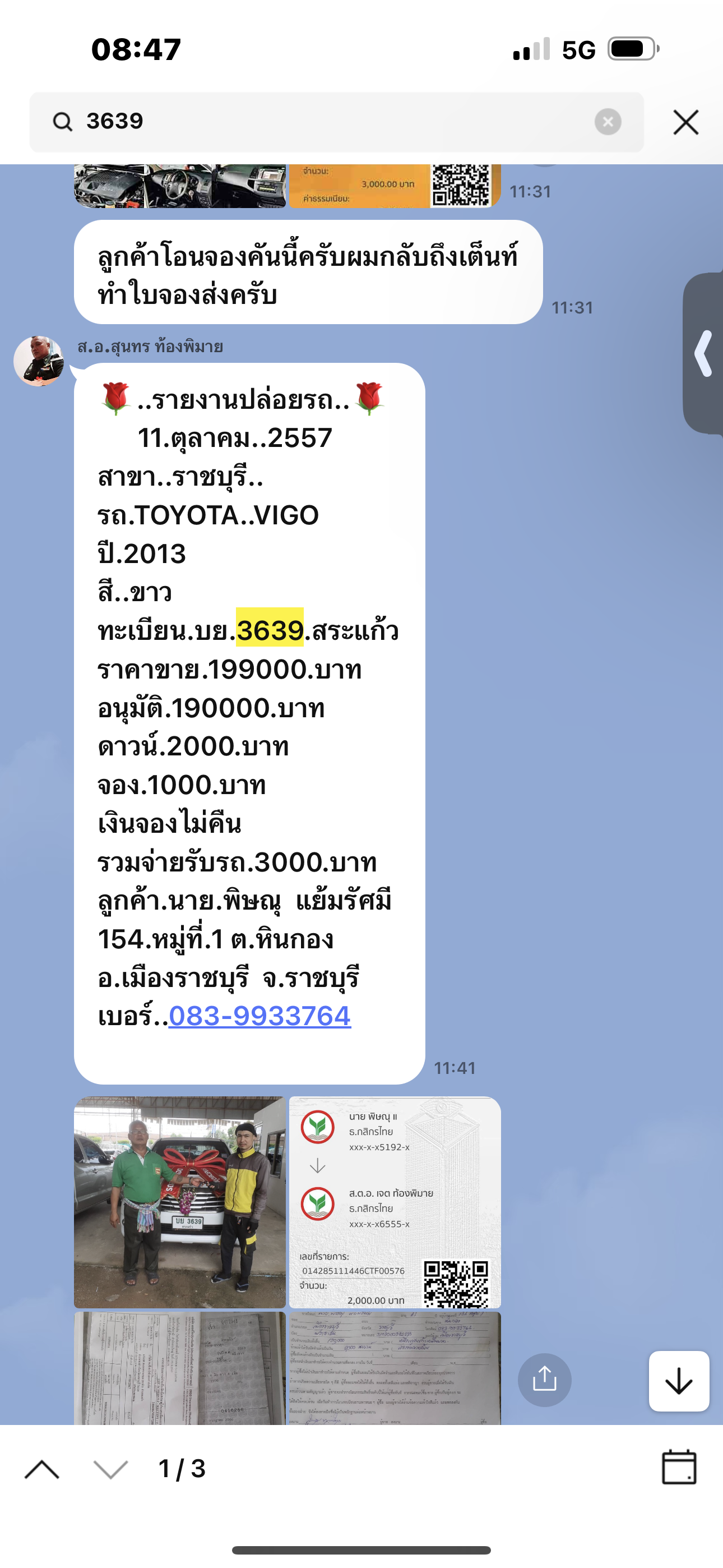Jump to the latest message
Screen dimensions: 723x1568
click(679, 1381)
